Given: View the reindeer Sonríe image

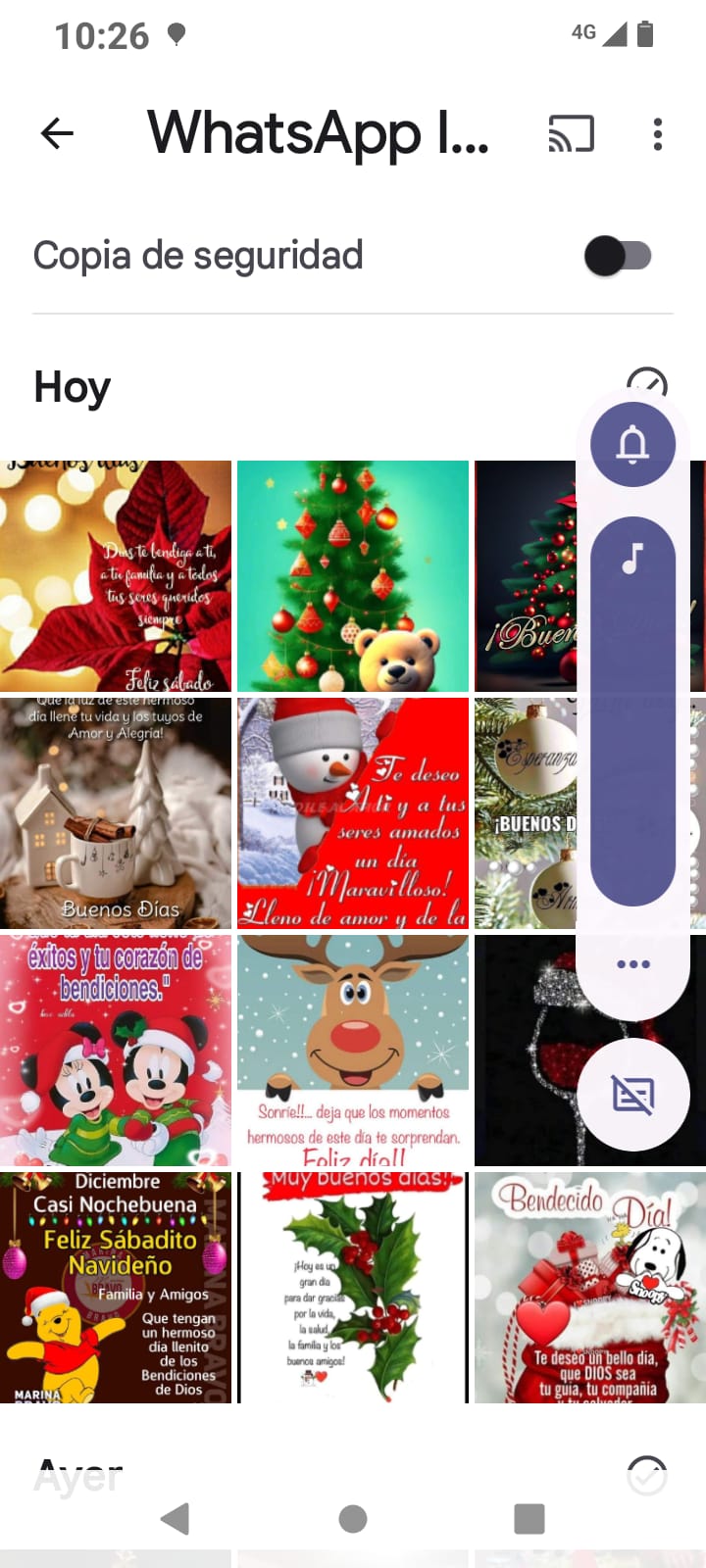Looking at the screenshot, I should tap(353, 1051).
